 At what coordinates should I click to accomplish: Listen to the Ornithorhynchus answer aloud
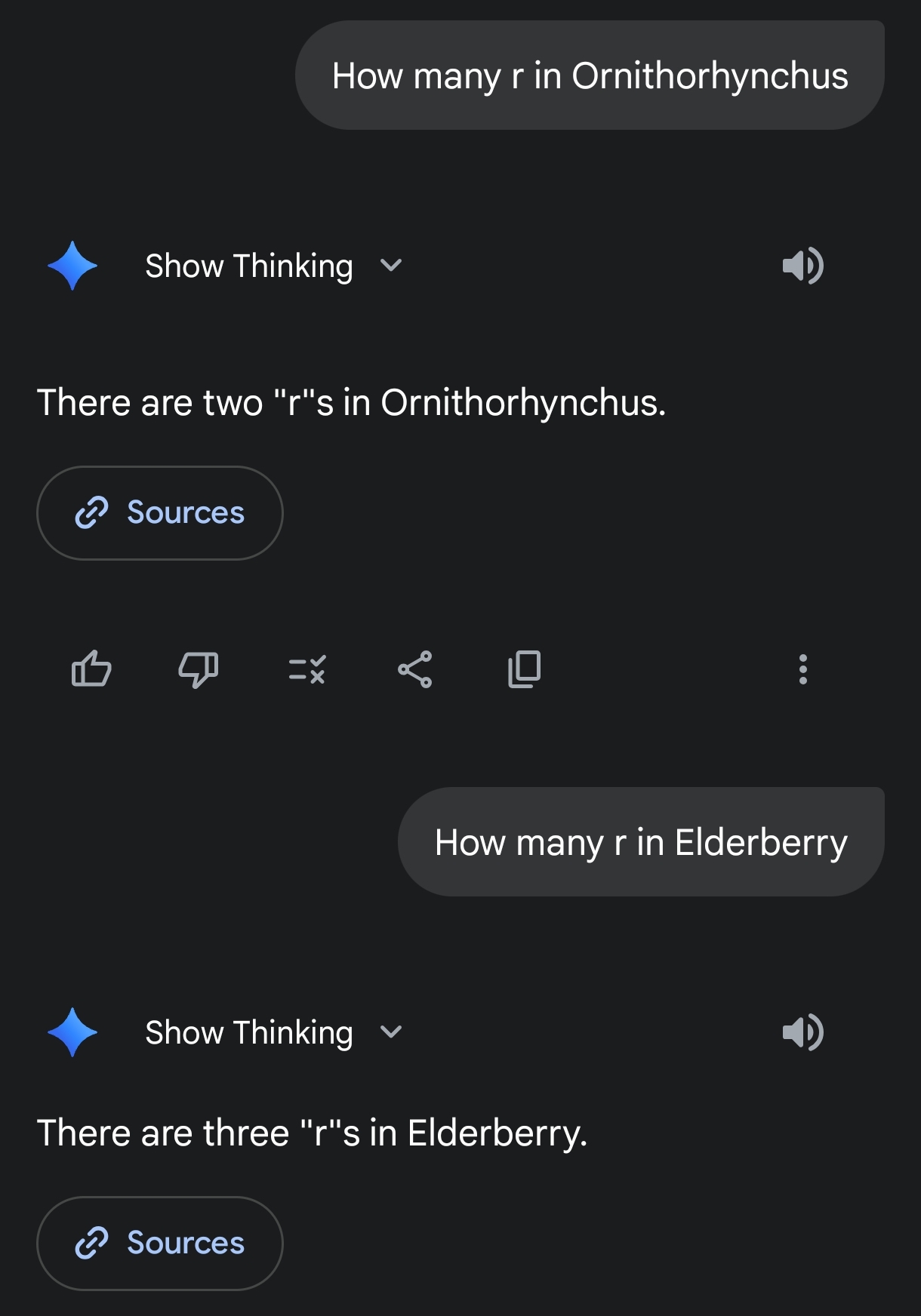tap(802, 266)
